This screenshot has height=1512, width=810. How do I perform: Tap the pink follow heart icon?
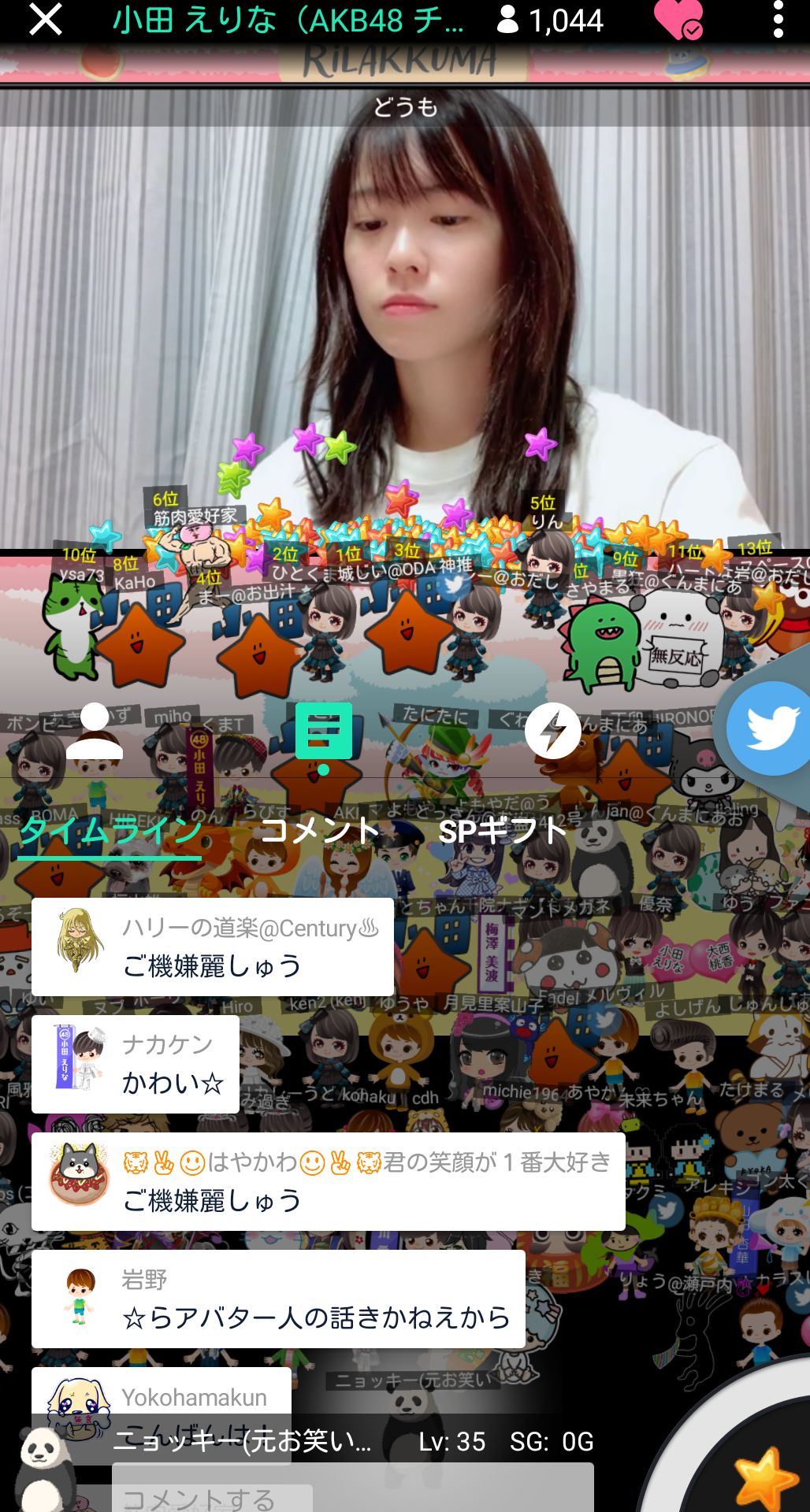pos(677,20)
